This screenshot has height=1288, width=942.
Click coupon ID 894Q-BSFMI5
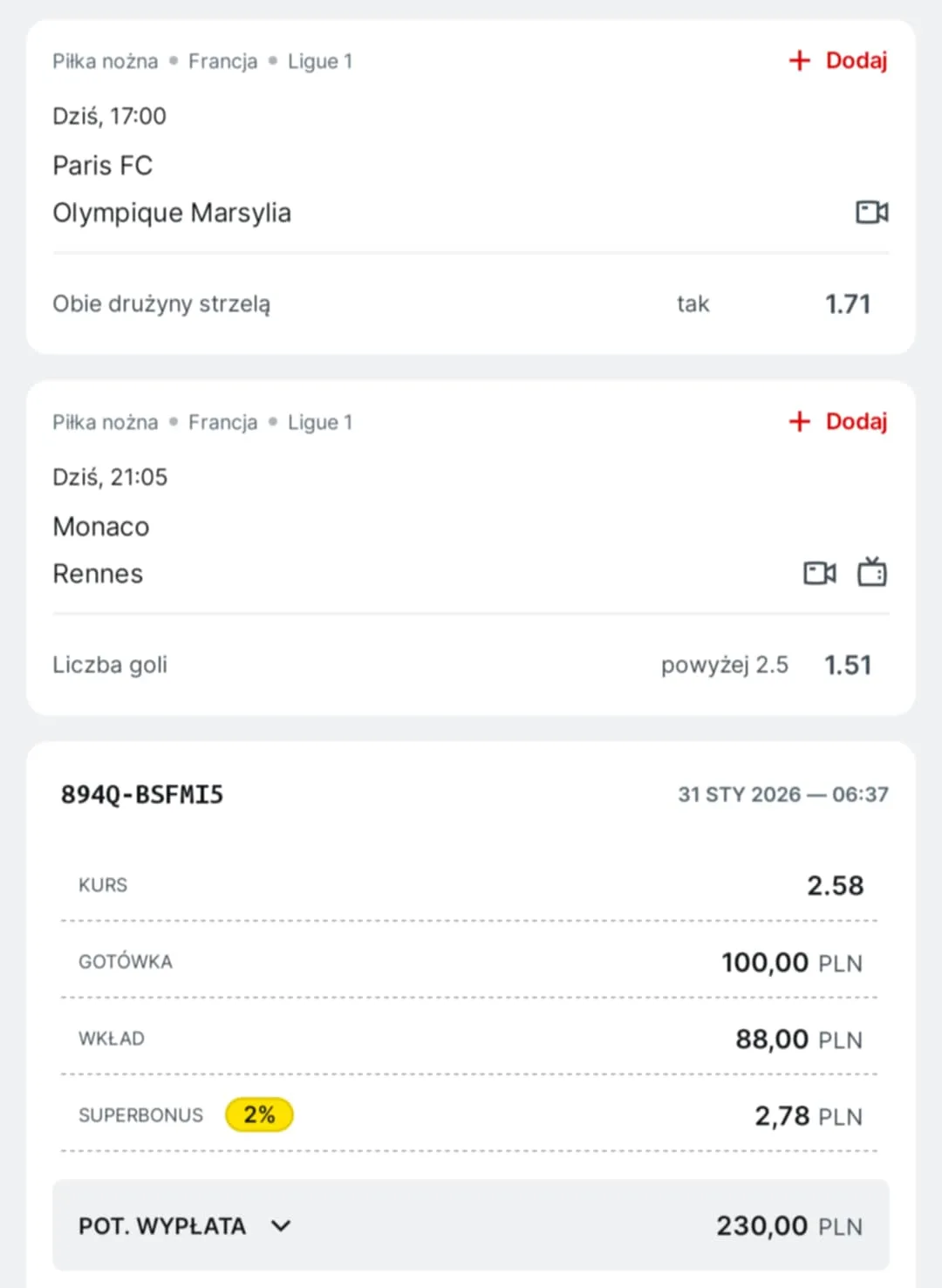[x=142, y=794]
